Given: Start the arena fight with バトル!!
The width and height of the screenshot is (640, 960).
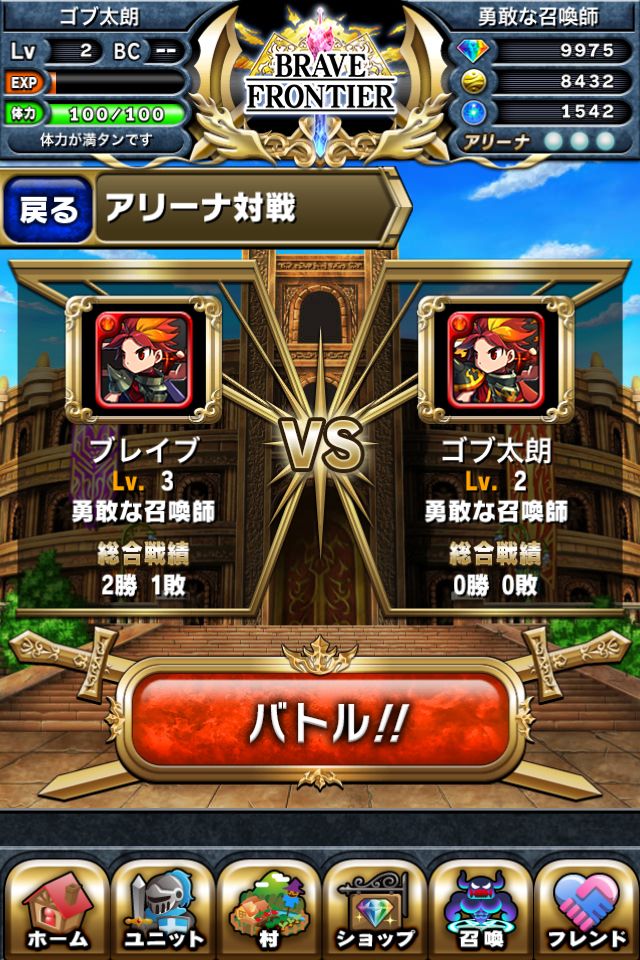Looking at the screenshot, I should pos(318,721).
